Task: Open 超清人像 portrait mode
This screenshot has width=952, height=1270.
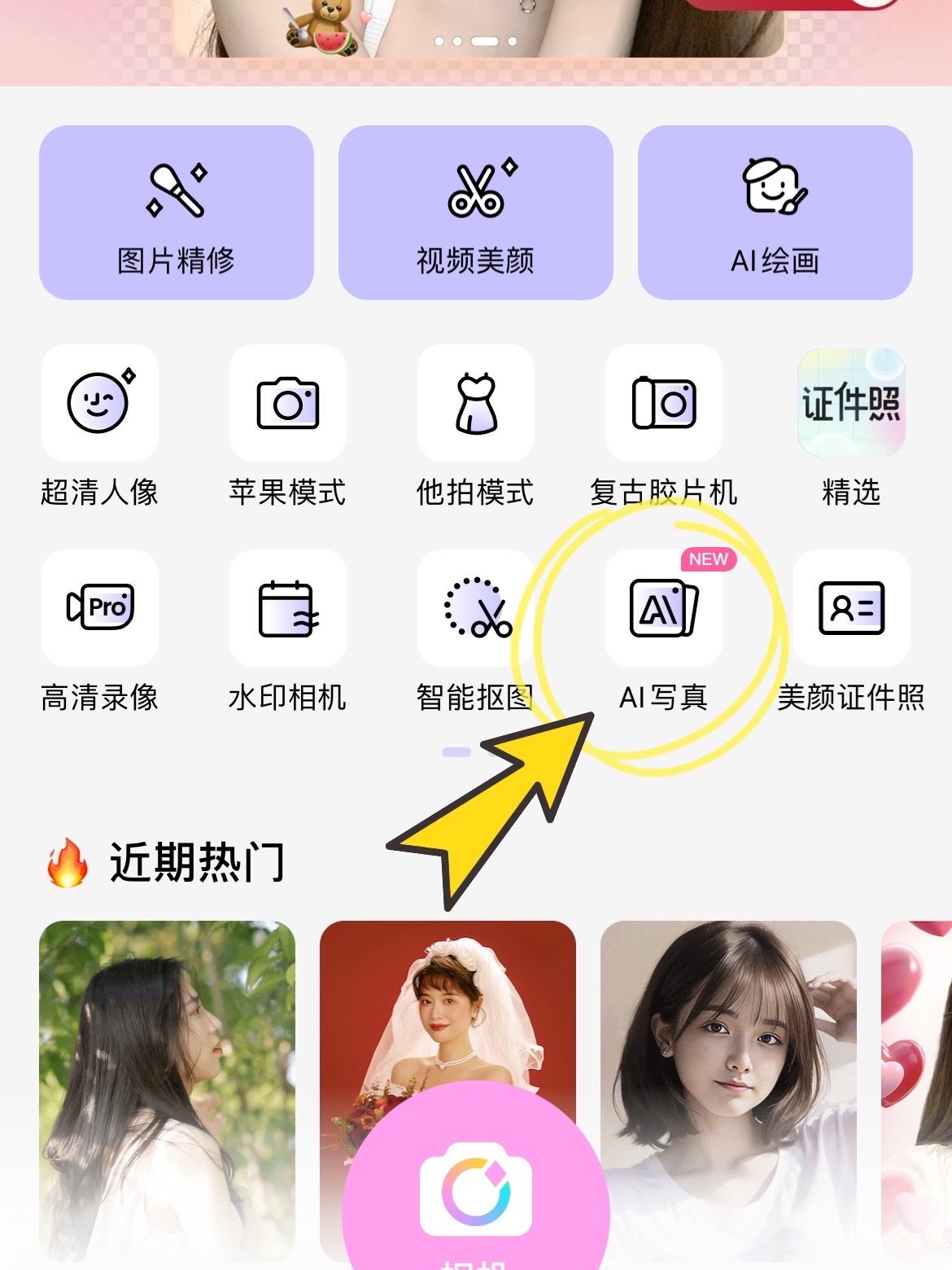Action: 100,403
